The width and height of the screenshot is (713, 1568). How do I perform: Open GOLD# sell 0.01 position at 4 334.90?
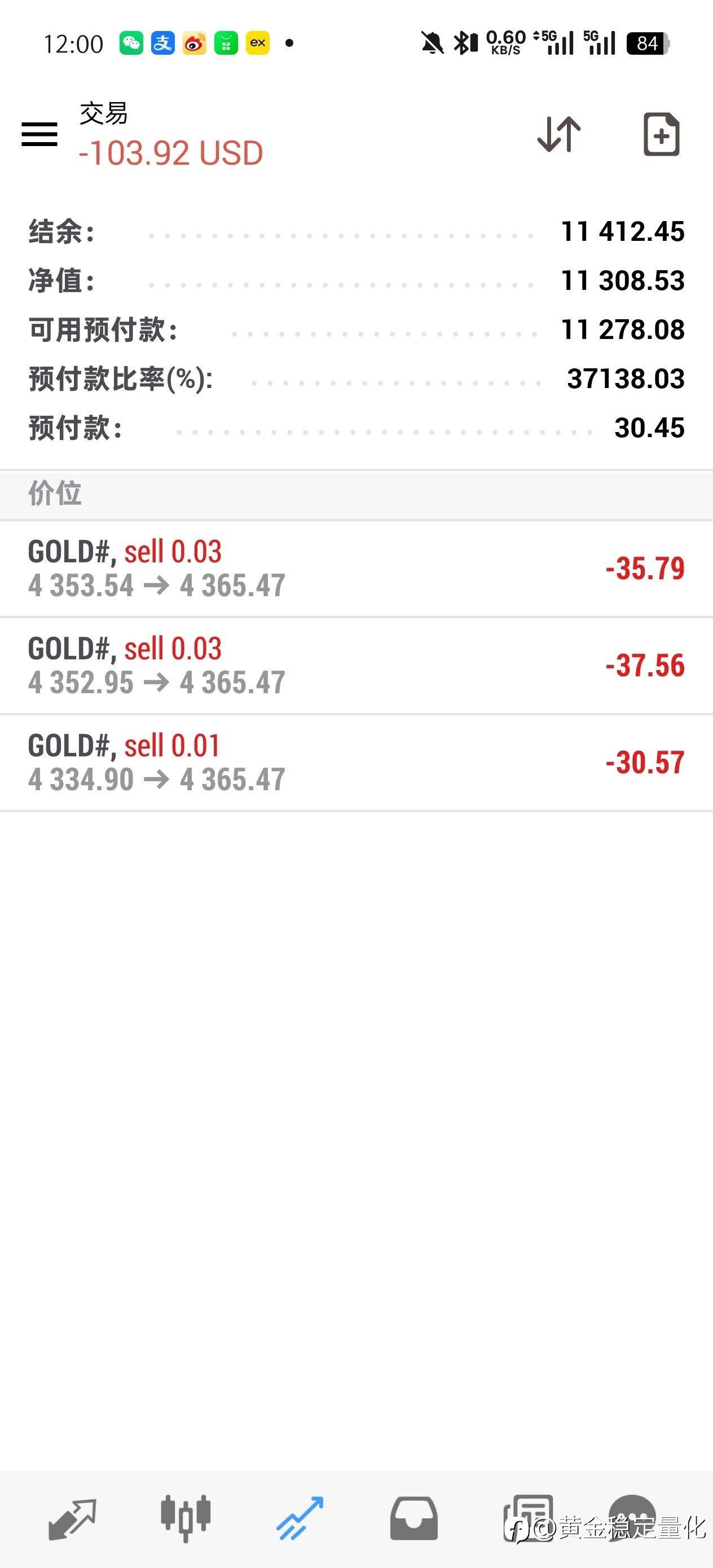point(356,762)
